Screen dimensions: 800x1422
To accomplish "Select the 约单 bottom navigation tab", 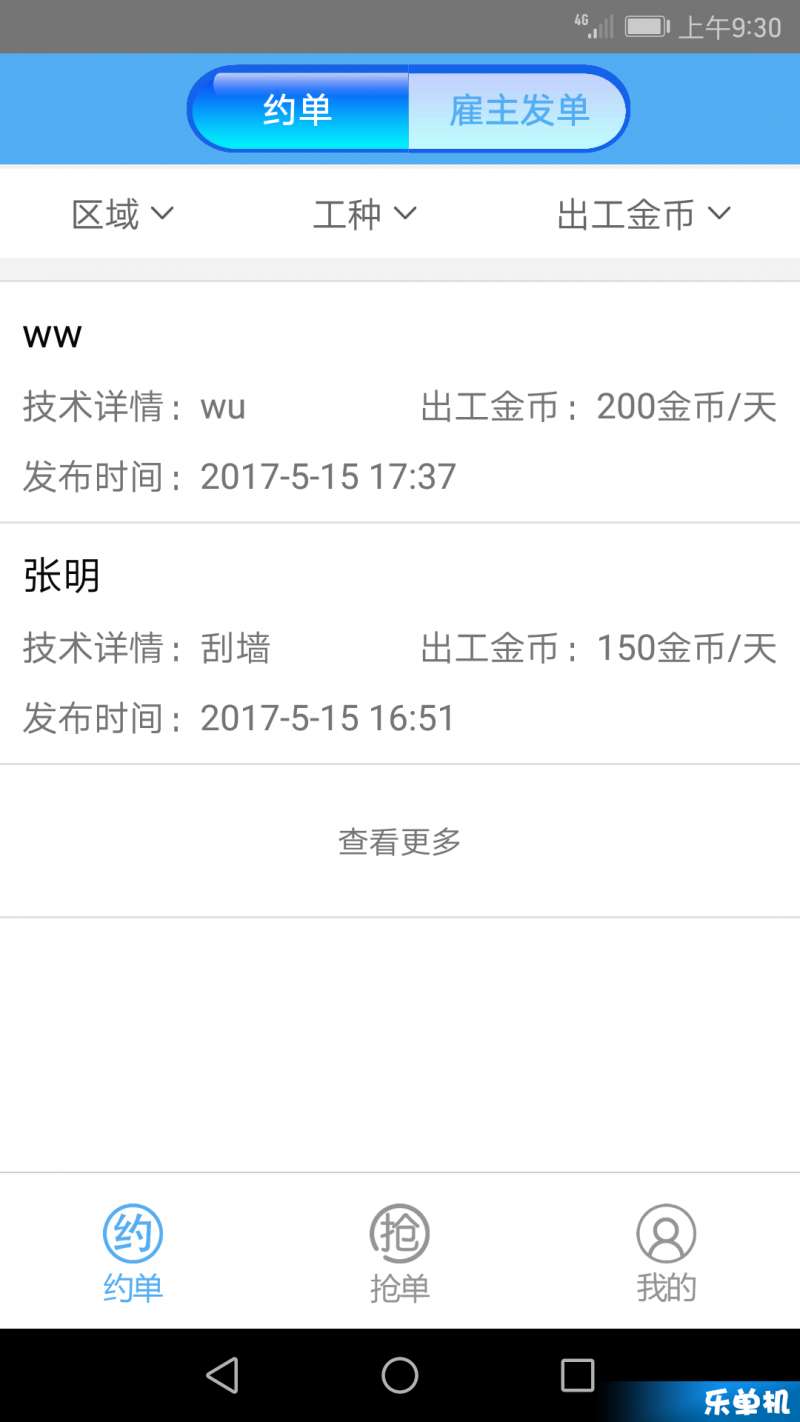I will point(133,1253).
